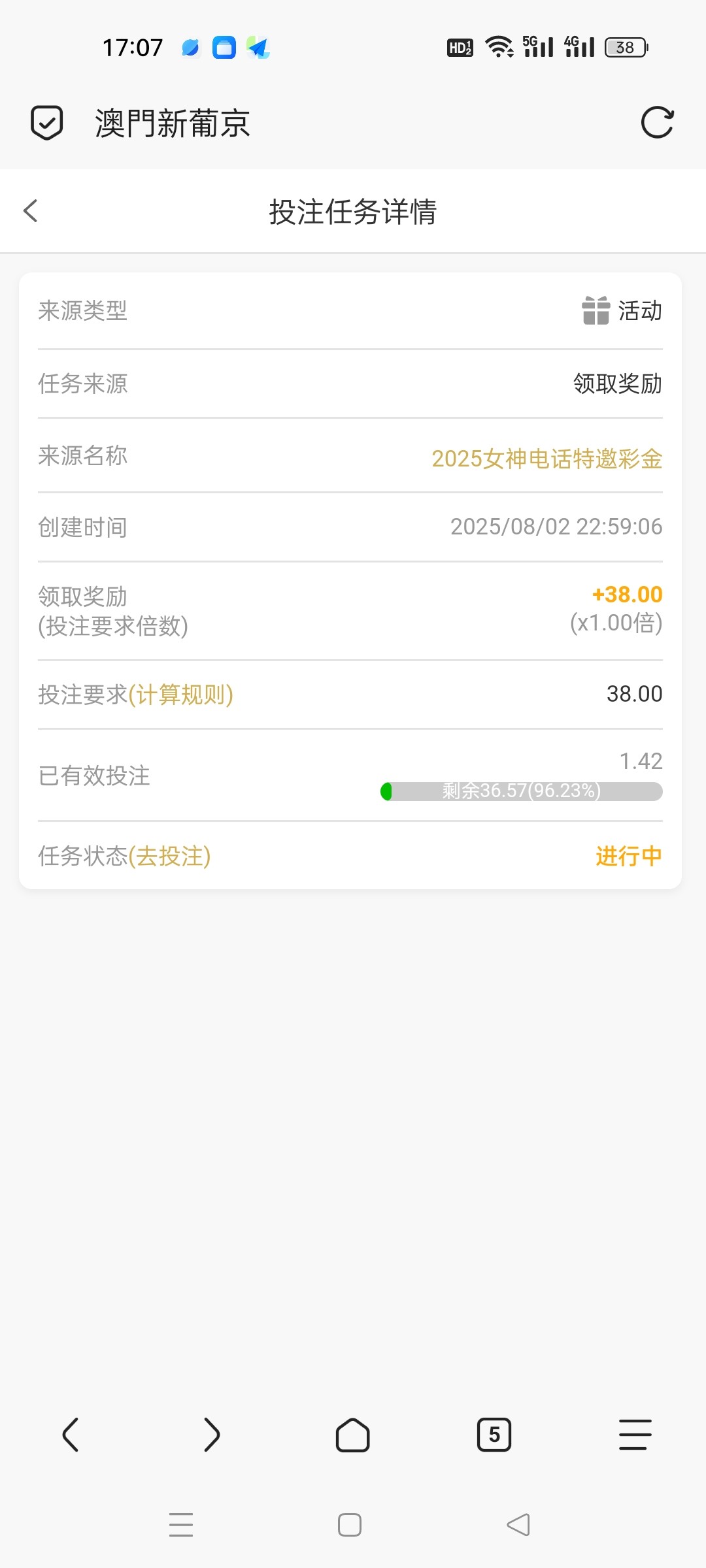Show the 5 open browser tabs
Image resolution: width=706 pixels, height=1568 pixels.
click(494, 1435)
